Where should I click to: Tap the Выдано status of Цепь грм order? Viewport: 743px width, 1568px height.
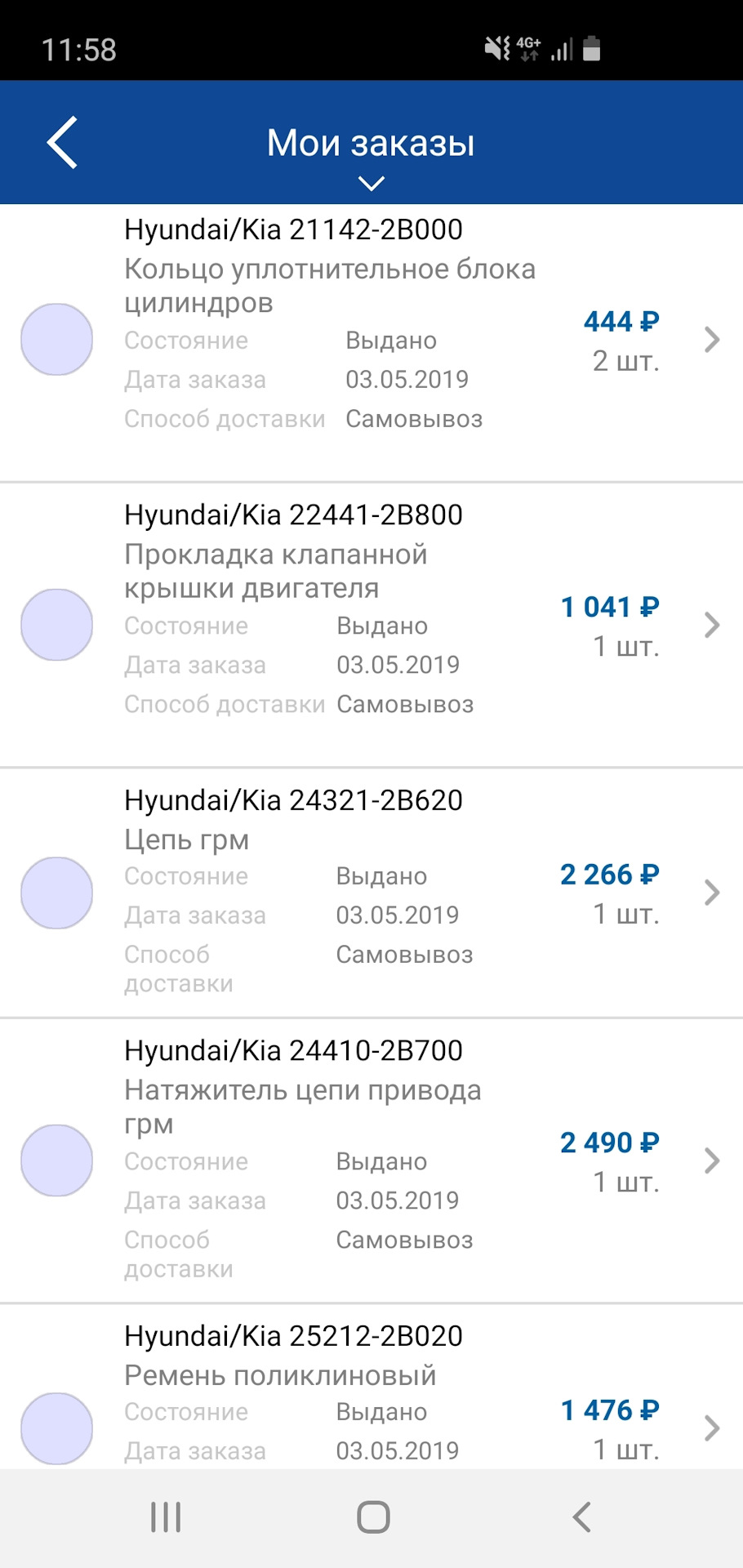pyautogui.click(x=380, y=875)
